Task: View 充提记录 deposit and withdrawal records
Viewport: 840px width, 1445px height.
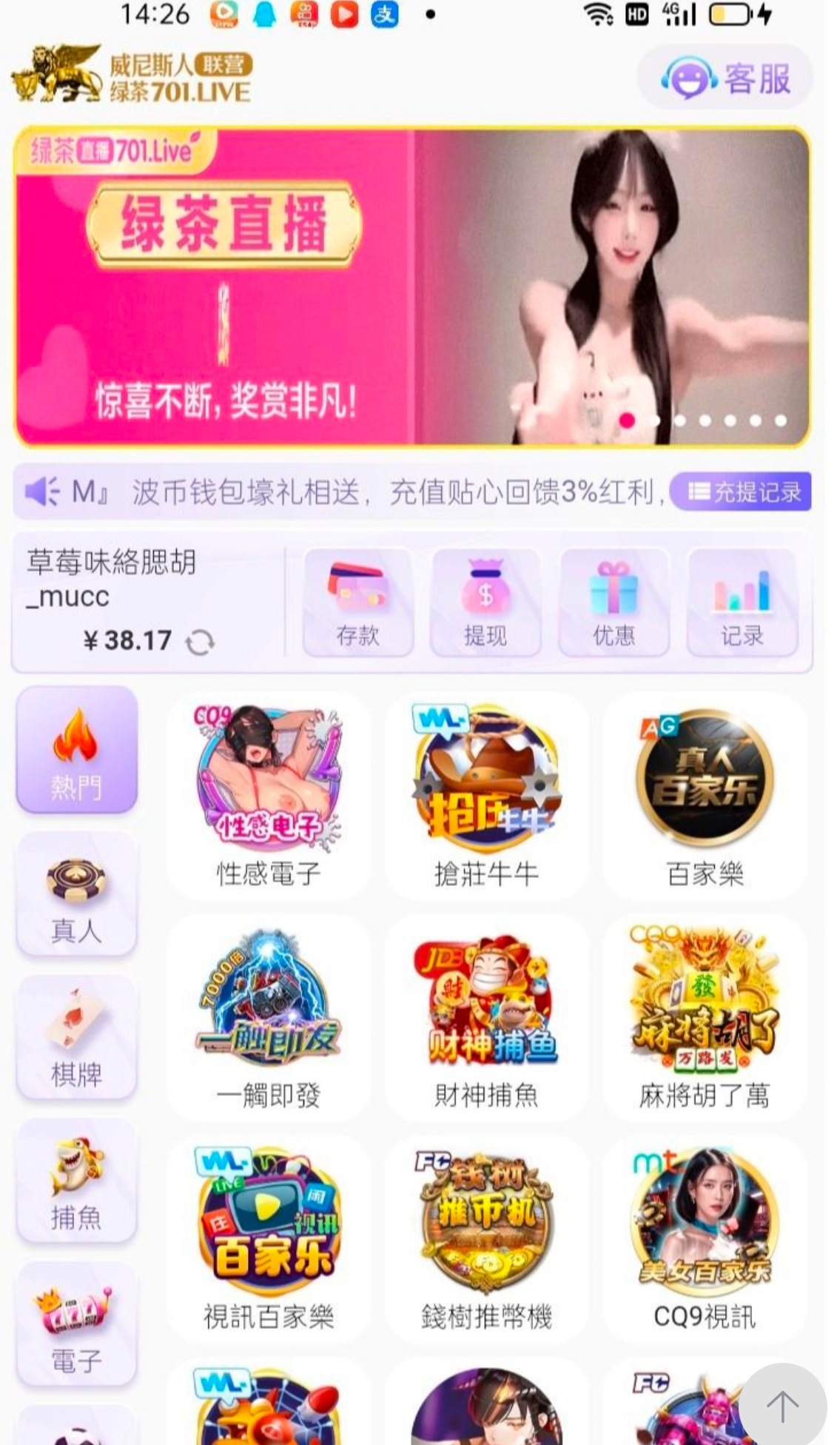Action: [x=740, y=492]
